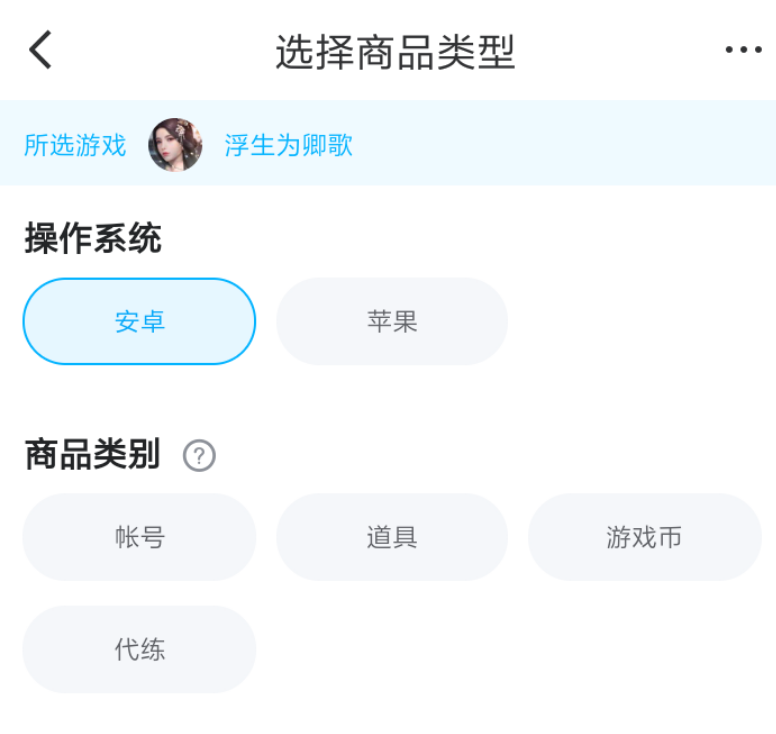776x734 pixels.
Task: Go back using the top-left arrow
Action: click(40, 50)
